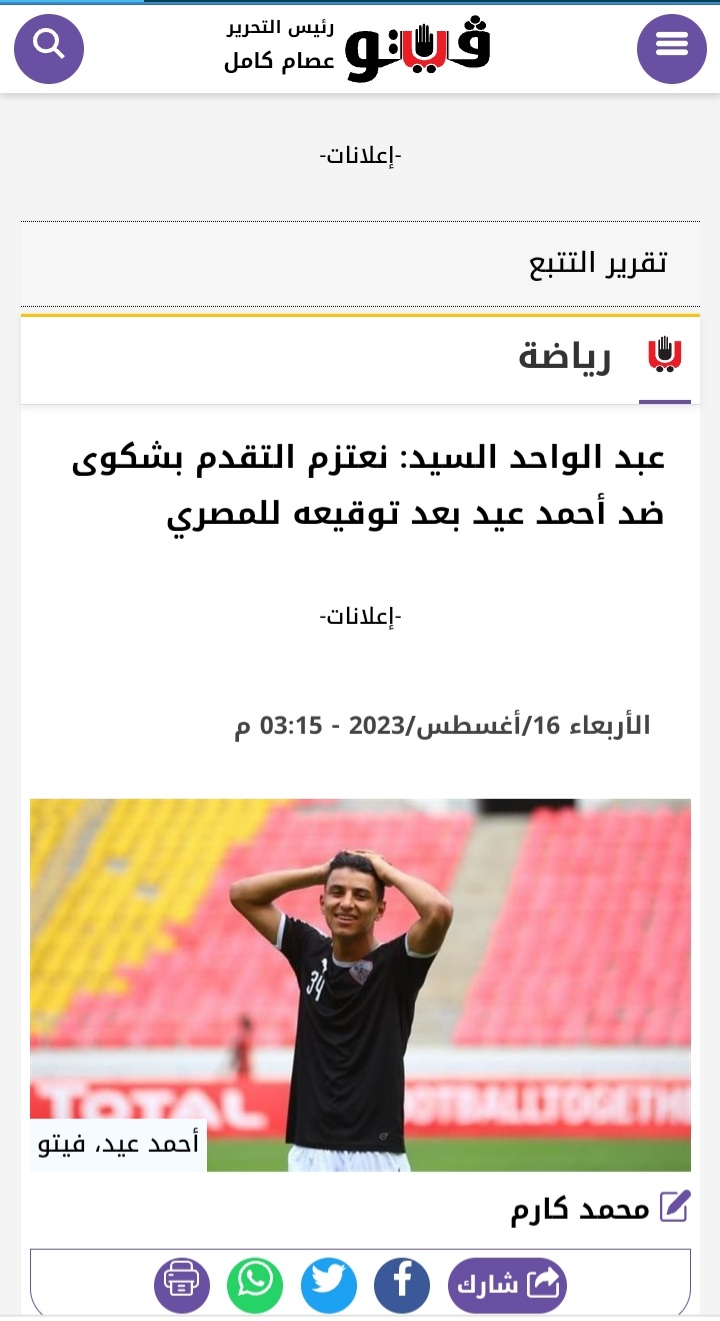Share article on Twitter
Image resolution: width=720 pixels, height=1321 pixels.
point(329,1284)
